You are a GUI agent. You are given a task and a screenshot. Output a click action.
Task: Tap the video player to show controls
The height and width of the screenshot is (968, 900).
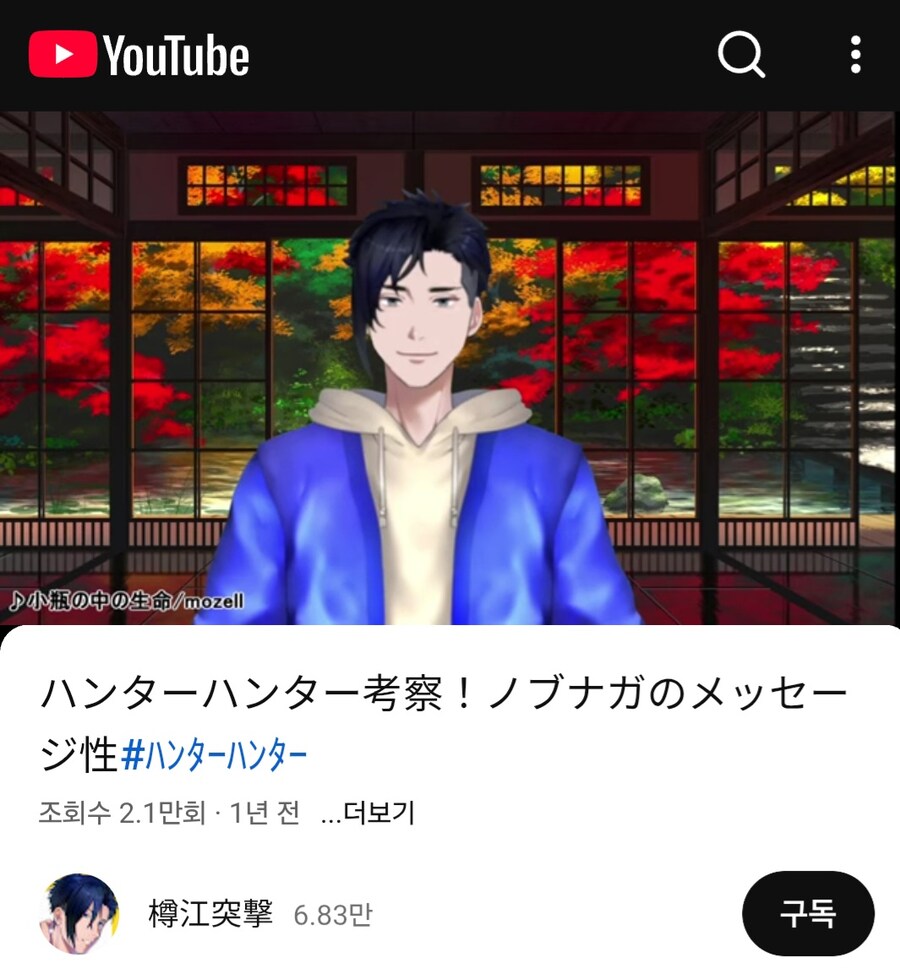tap(450, 368)
